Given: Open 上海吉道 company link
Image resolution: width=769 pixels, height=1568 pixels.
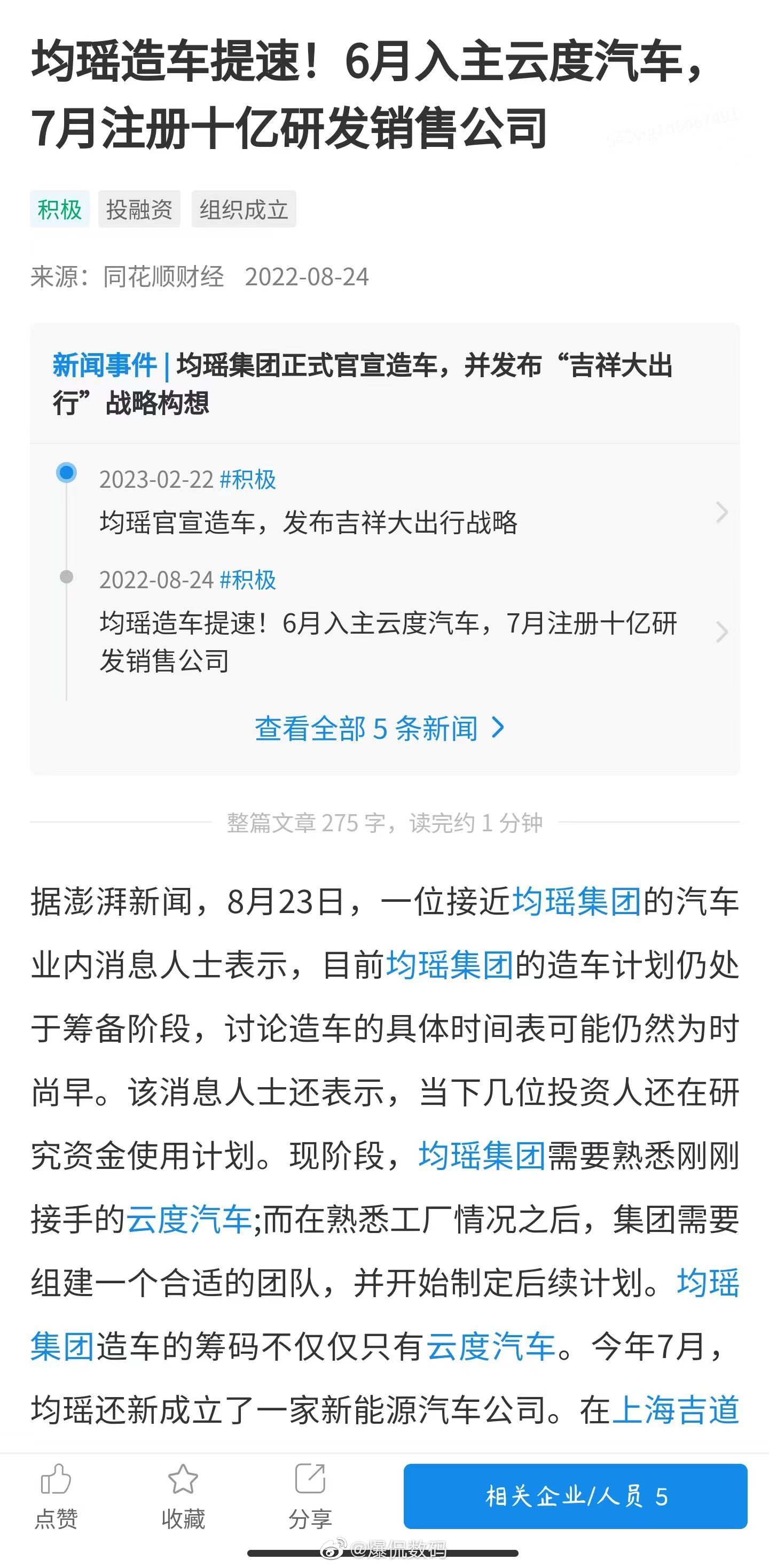Looking at the screenshot, I should pos(676,1410).
